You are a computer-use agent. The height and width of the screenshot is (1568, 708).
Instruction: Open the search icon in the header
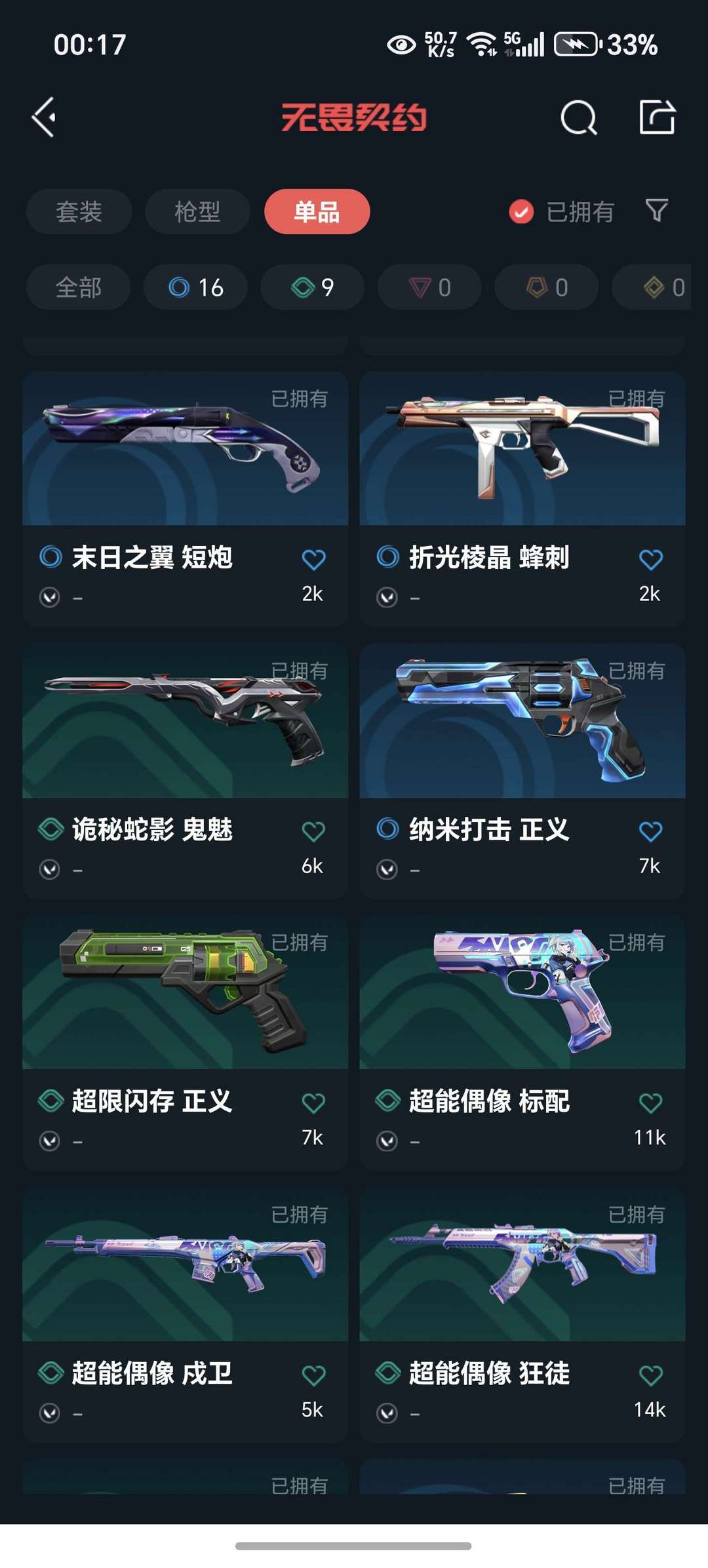579,118
